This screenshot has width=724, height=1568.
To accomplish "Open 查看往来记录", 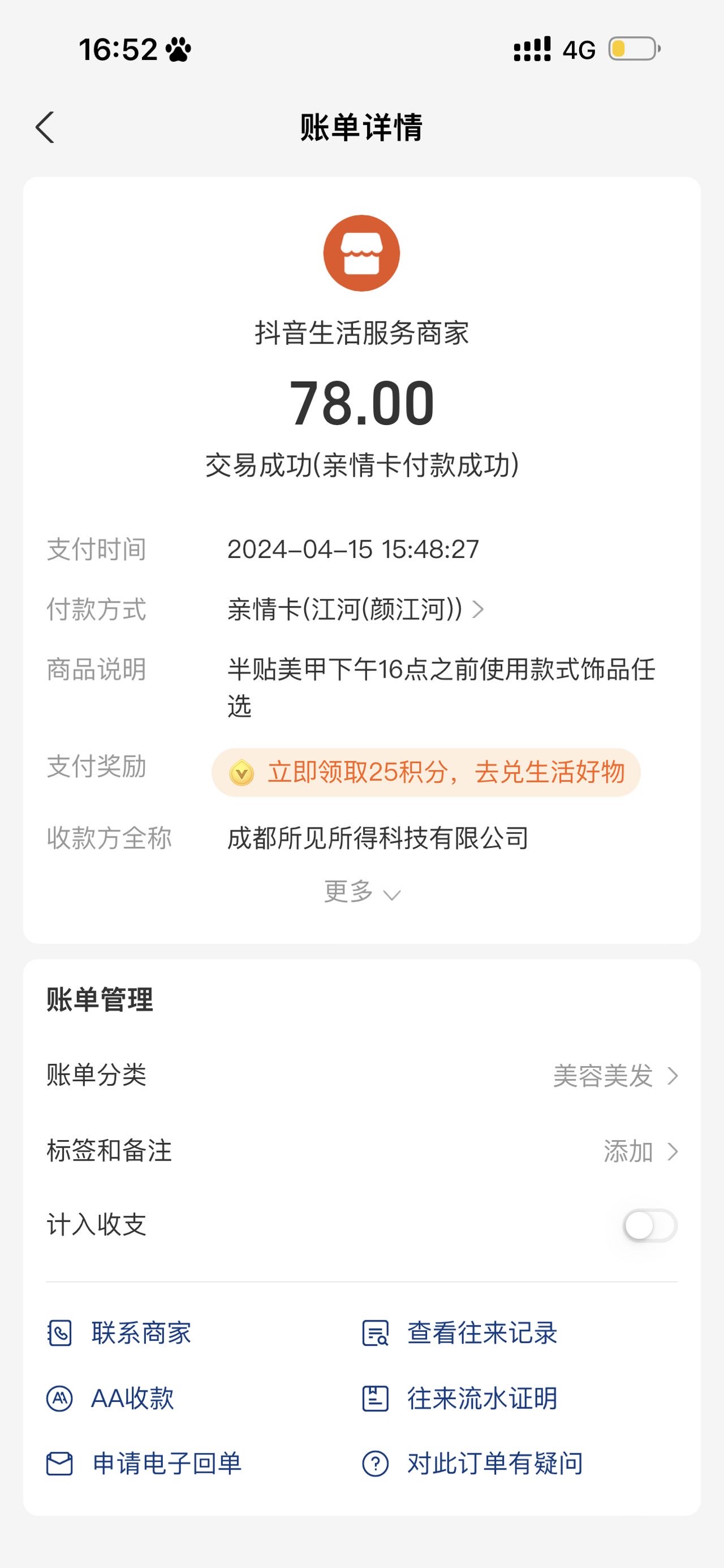I will [x=460, y=1333].
